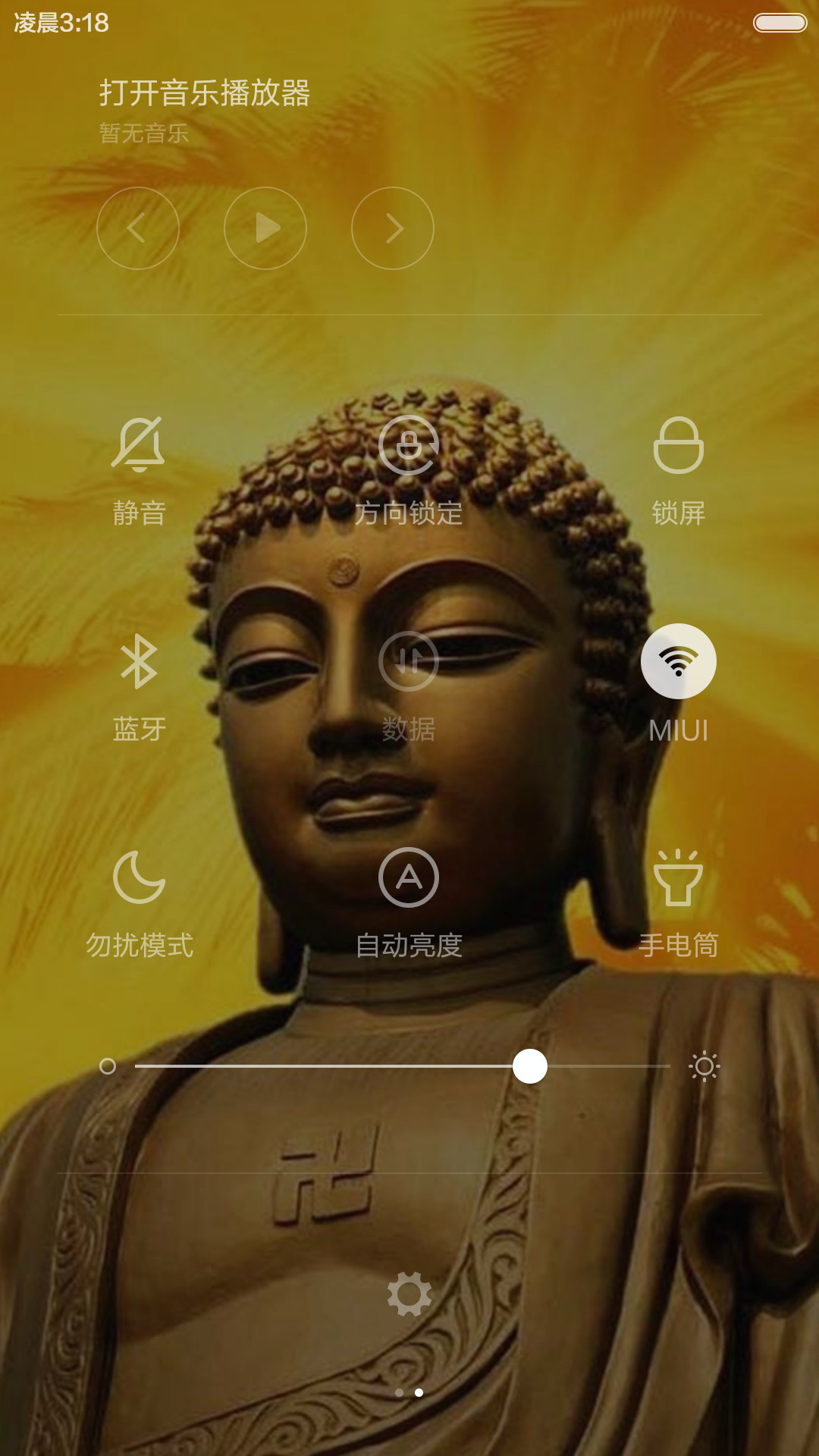
Task: Turn off the MIUI Wi-Fi toggle
Action: point(679,661)
